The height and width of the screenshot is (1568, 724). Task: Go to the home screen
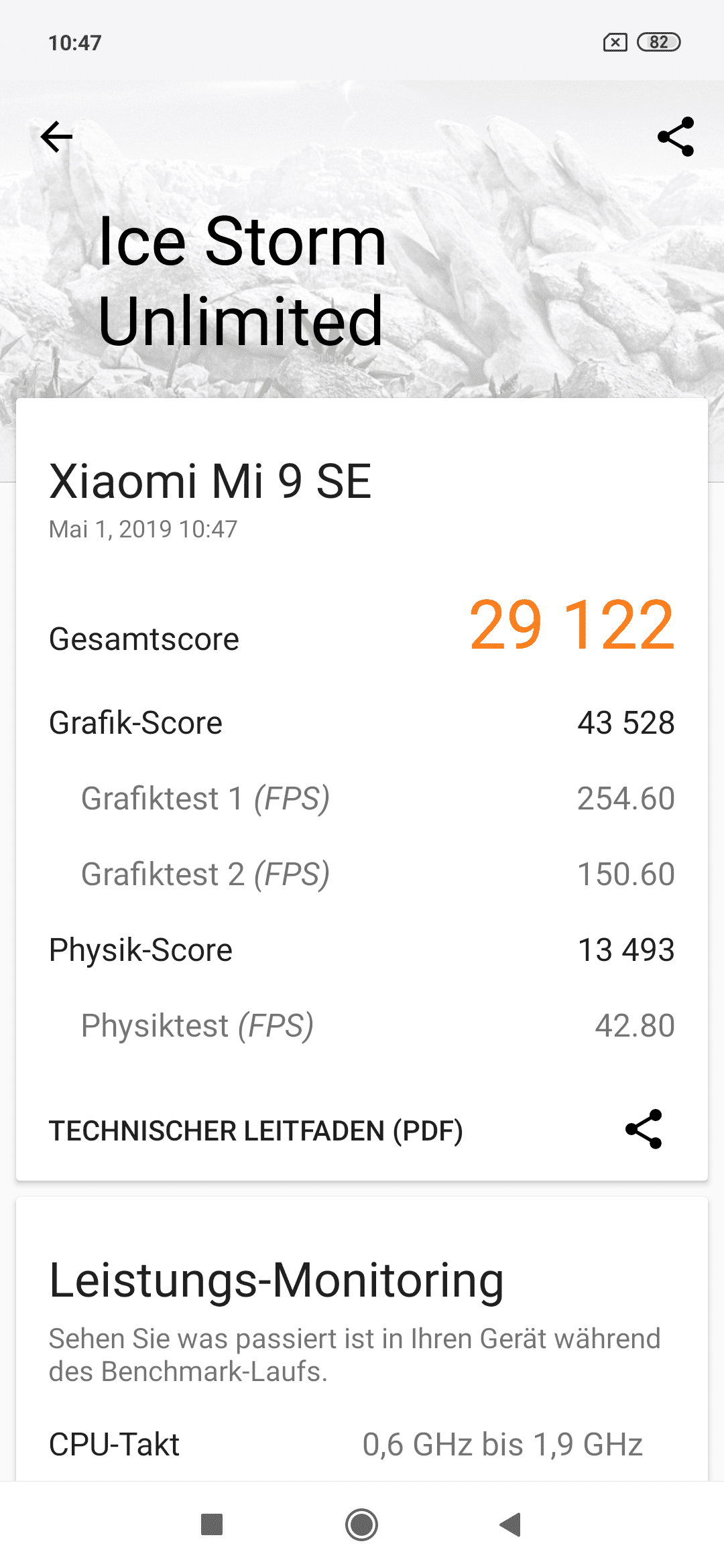coord(362,1524)
